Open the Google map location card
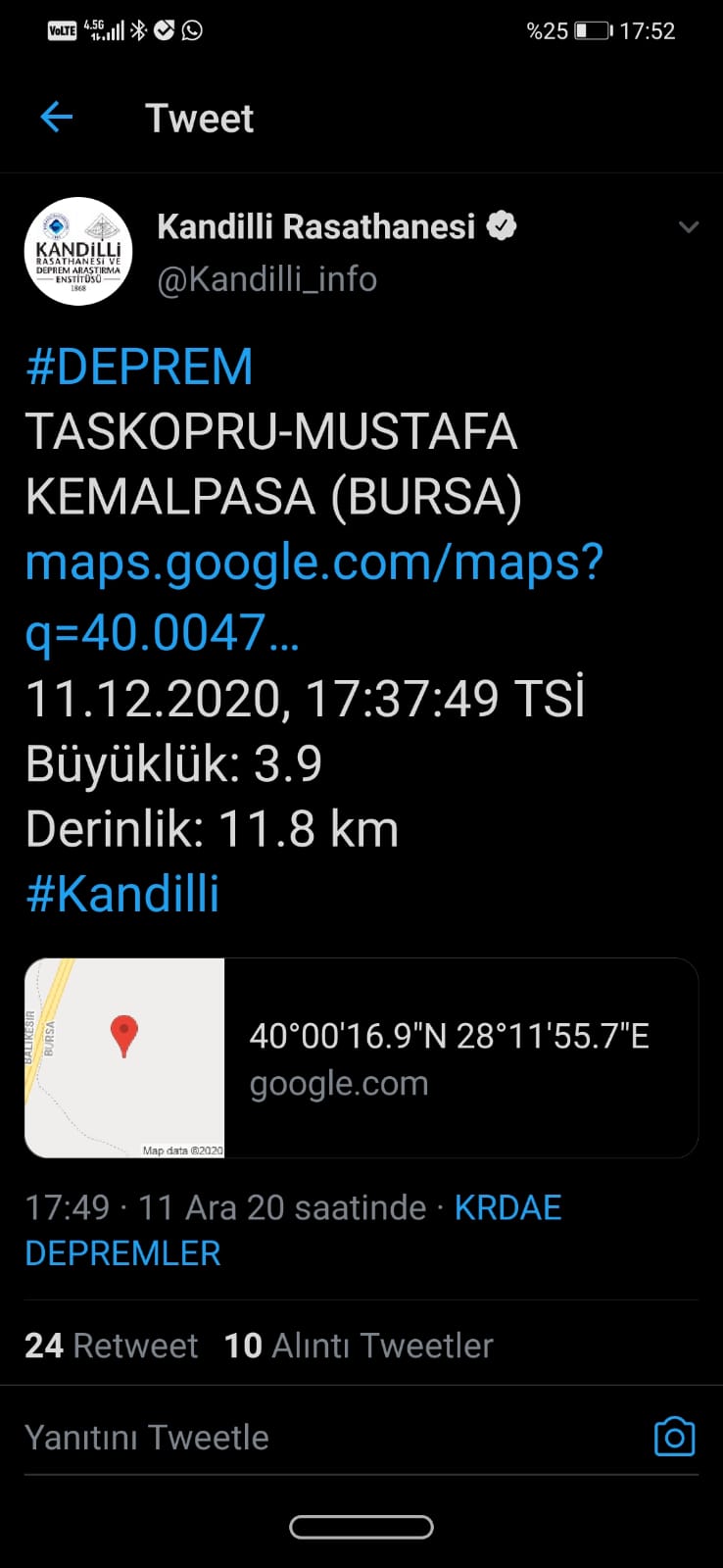This screenshot has width=723, height=1568. 361,1057
